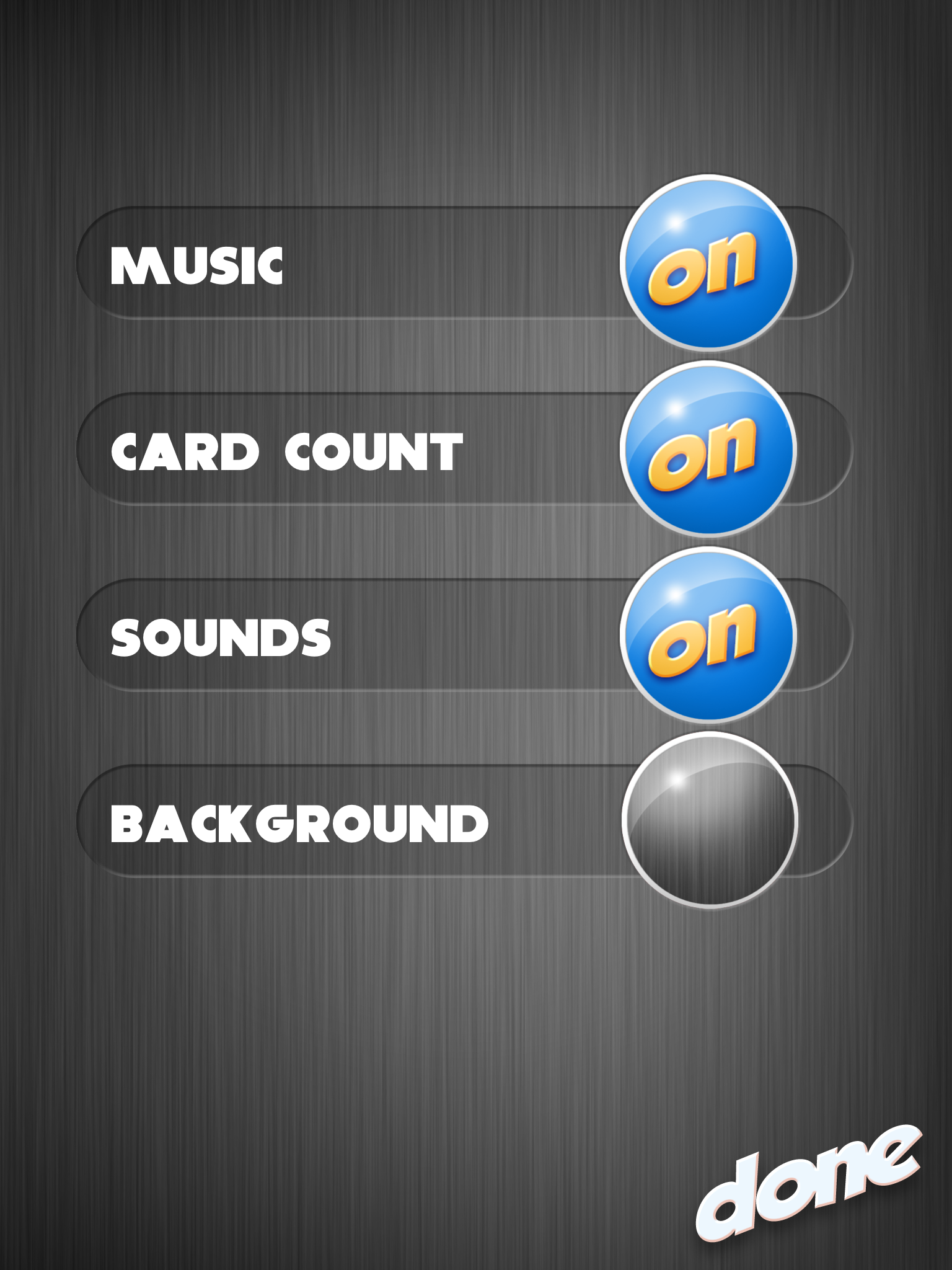Switch off the Sounds toggle
Viewport: 952px width, 1270px height.
click(708, 635)
